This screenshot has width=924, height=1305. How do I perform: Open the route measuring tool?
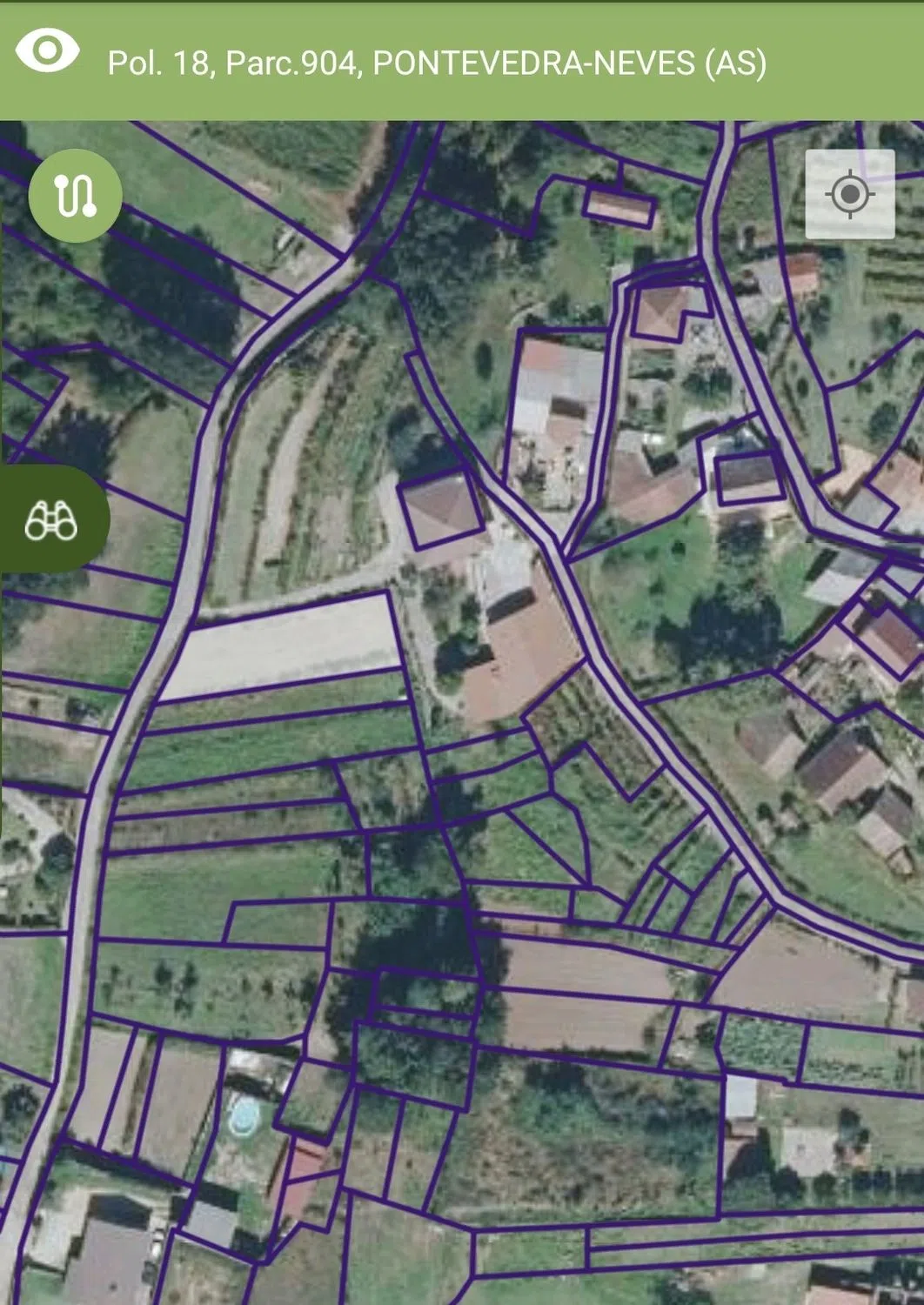[76, 196]
